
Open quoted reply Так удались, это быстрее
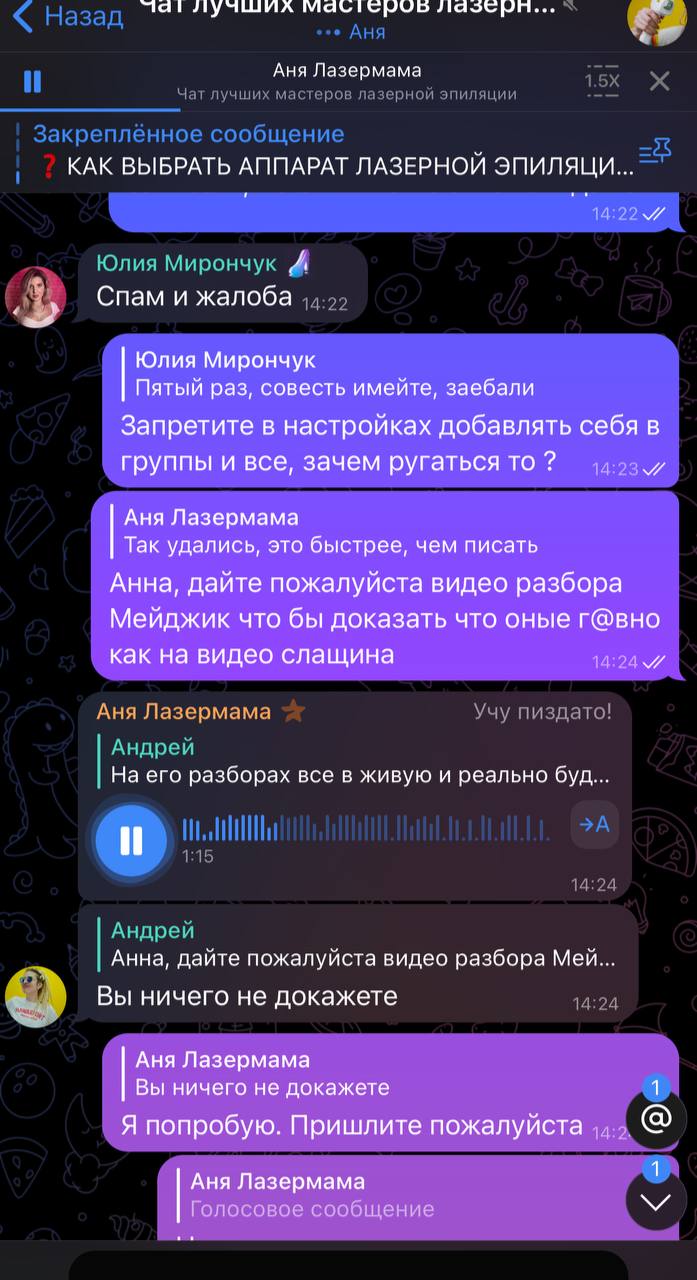(x=330, y=531)
